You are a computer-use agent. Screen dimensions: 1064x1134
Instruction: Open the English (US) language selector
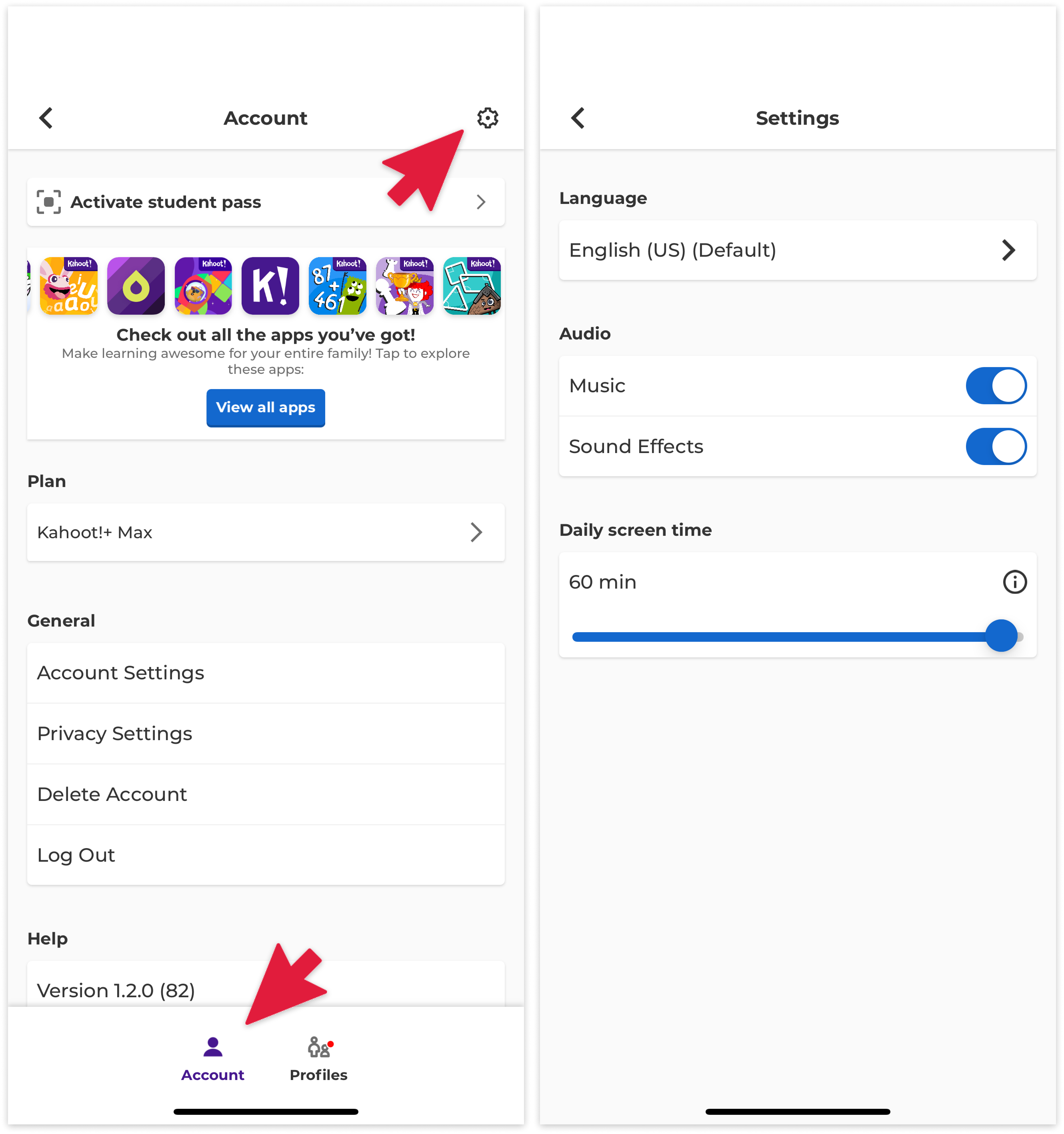click(797, 250)
